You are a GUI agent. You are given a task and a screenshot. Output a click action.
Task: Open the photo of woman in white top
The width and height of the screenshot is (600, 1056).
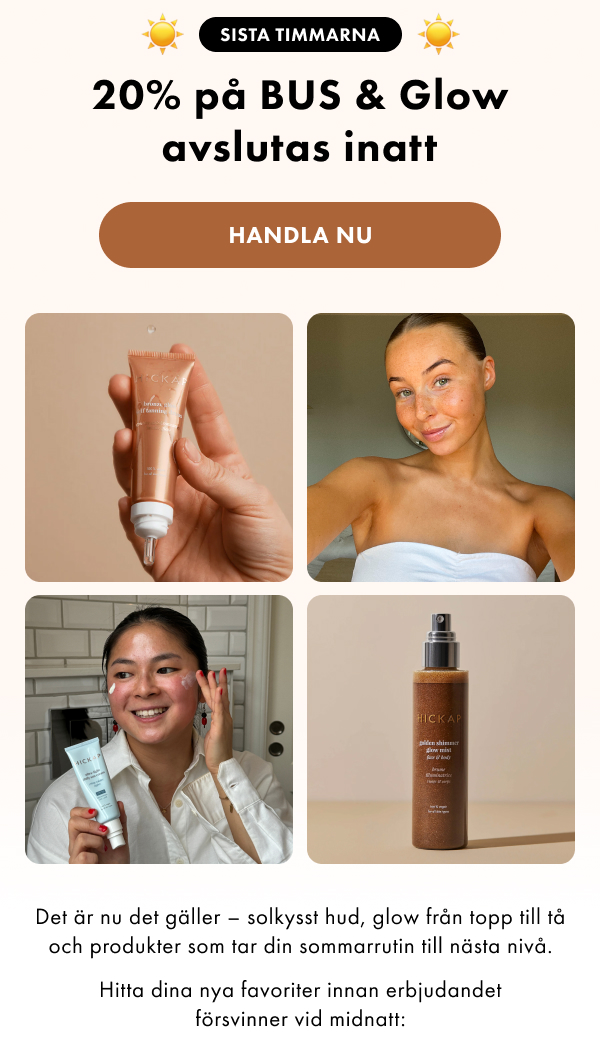pyautogui.click(x=440, y=447)
